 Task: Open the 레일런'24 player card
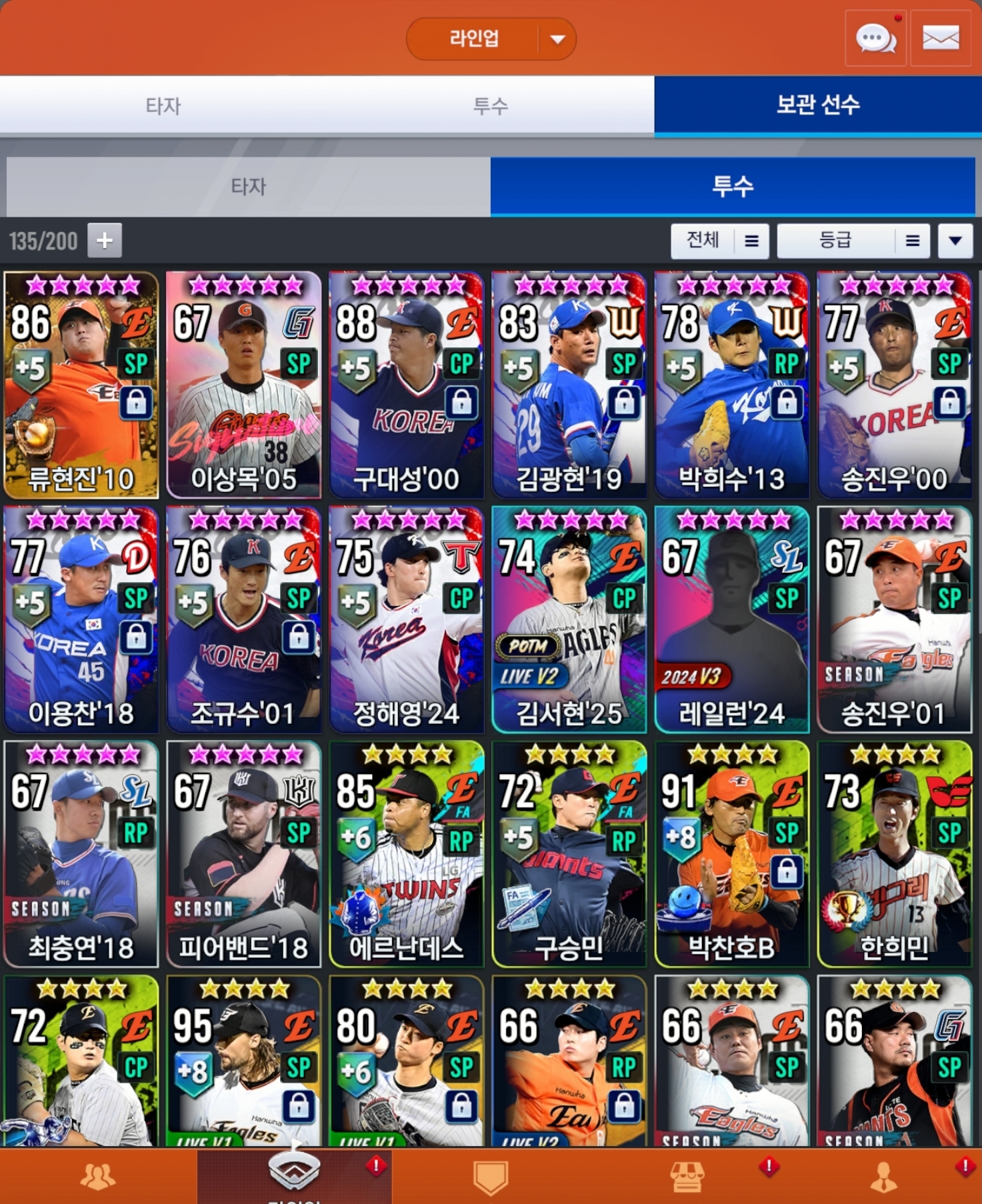731,619
